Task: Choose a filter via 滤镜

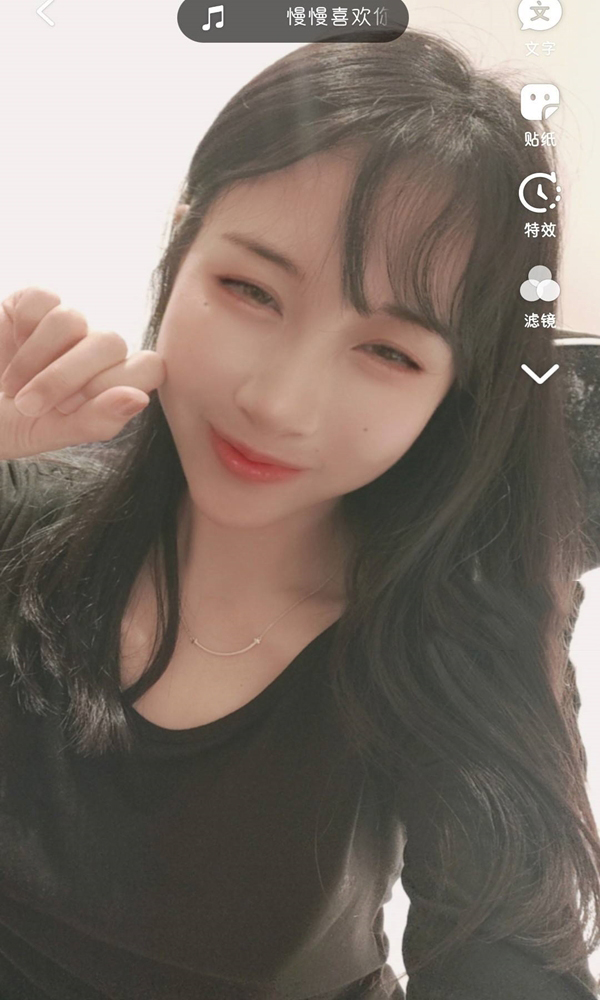Action: pos(540,295)
